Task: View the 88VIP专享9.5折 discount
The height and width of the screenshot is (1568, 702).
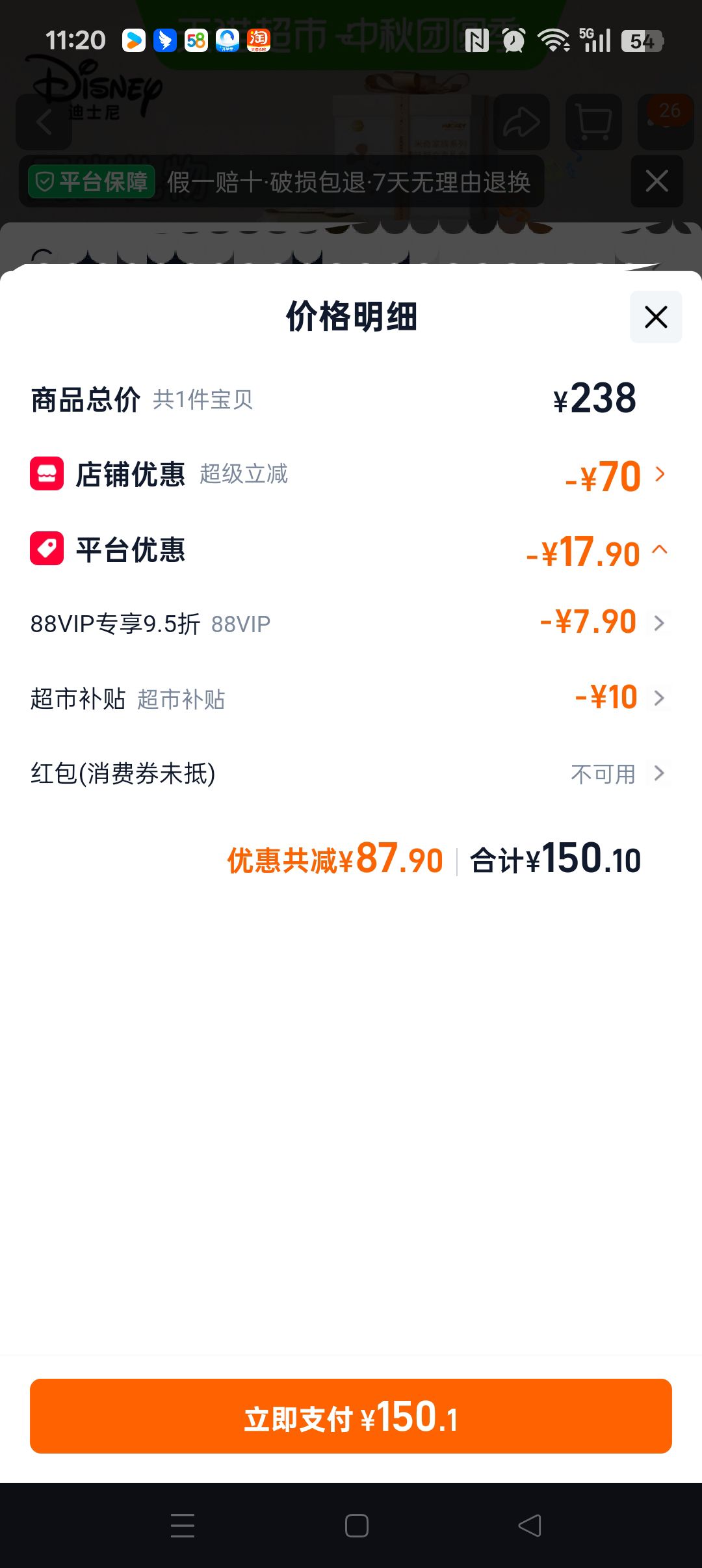Action: tap(351, 623)
